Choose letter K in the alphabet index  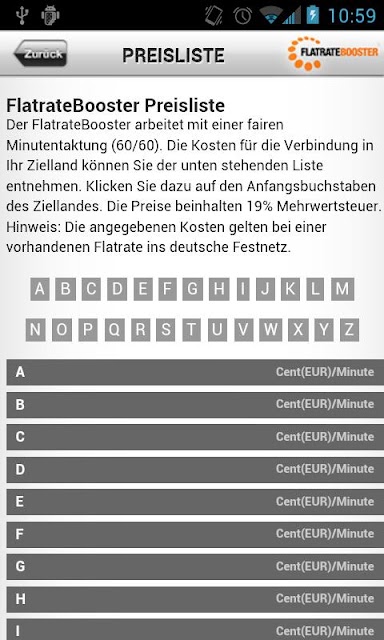290,289
